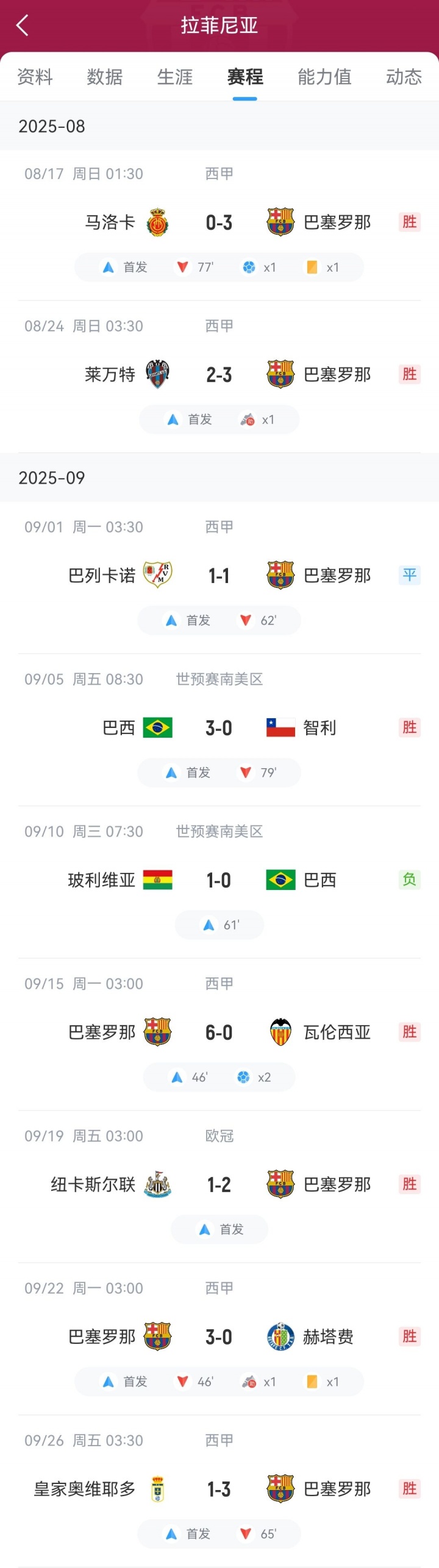Tap the 赛程 tab
This screenshot has width=439, height=1568.
tap(245, 77)
